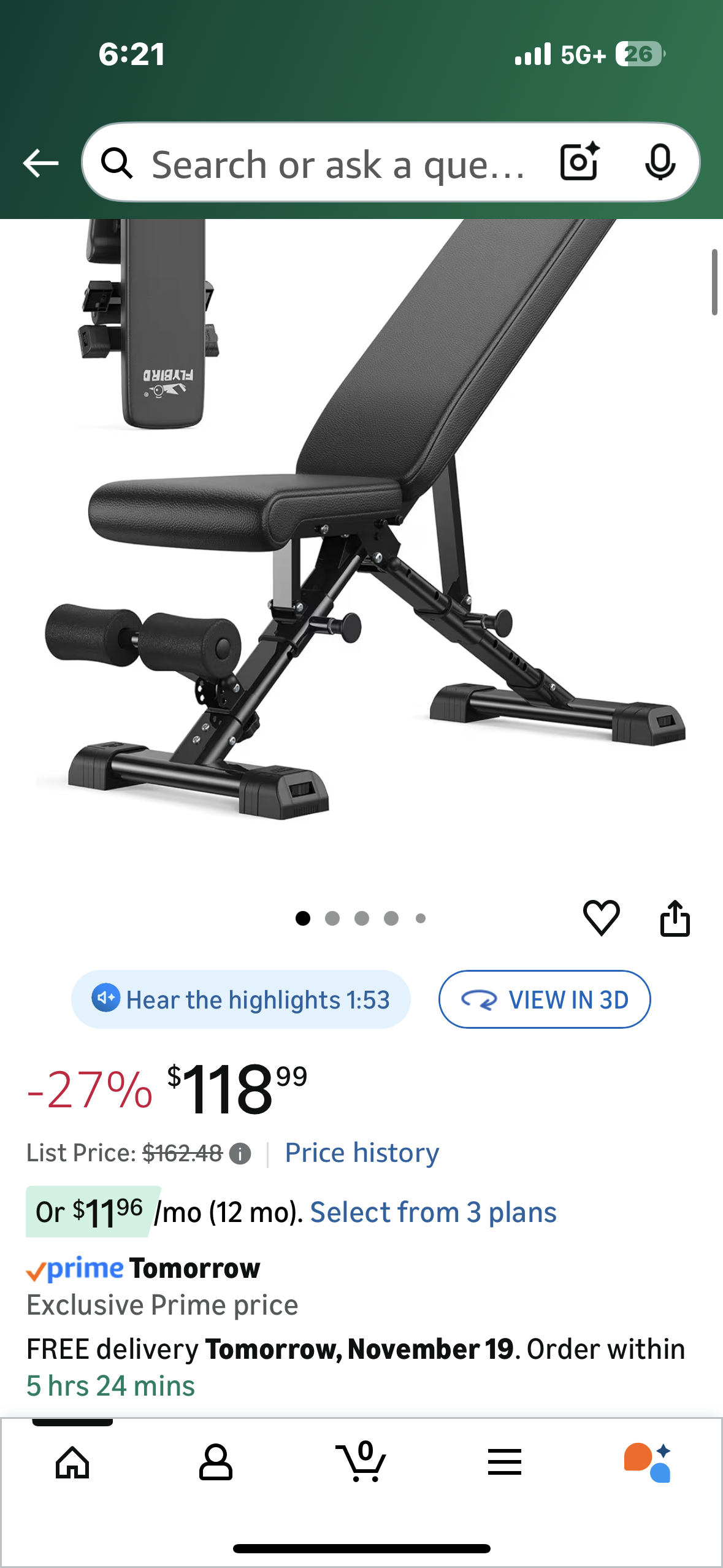
Task: Tap the Search or ask a question field
Action: click(337, 163)
